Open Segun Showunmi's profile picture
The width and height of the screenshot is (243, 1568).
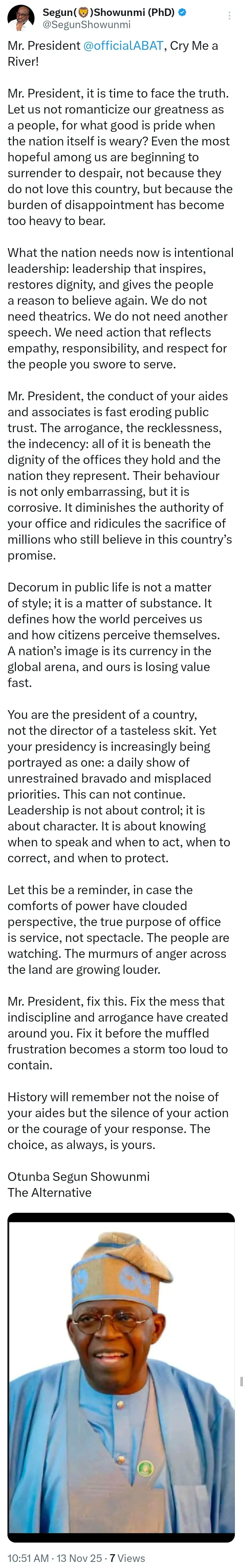pyautogui.click(x=20, y=18)
